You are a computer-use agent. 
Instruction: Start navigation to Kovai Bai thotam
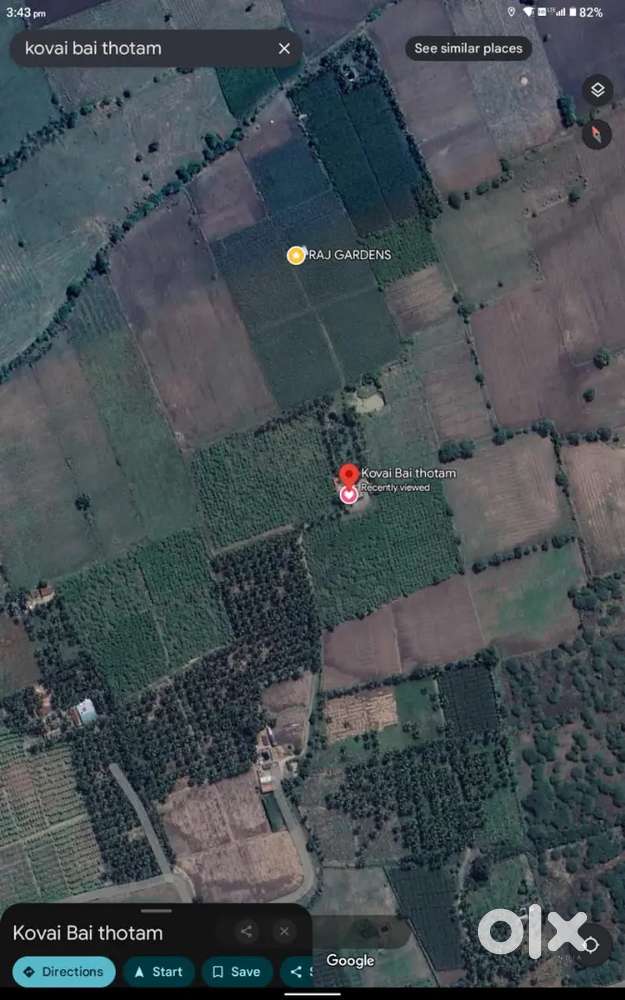tap(158, 971)
